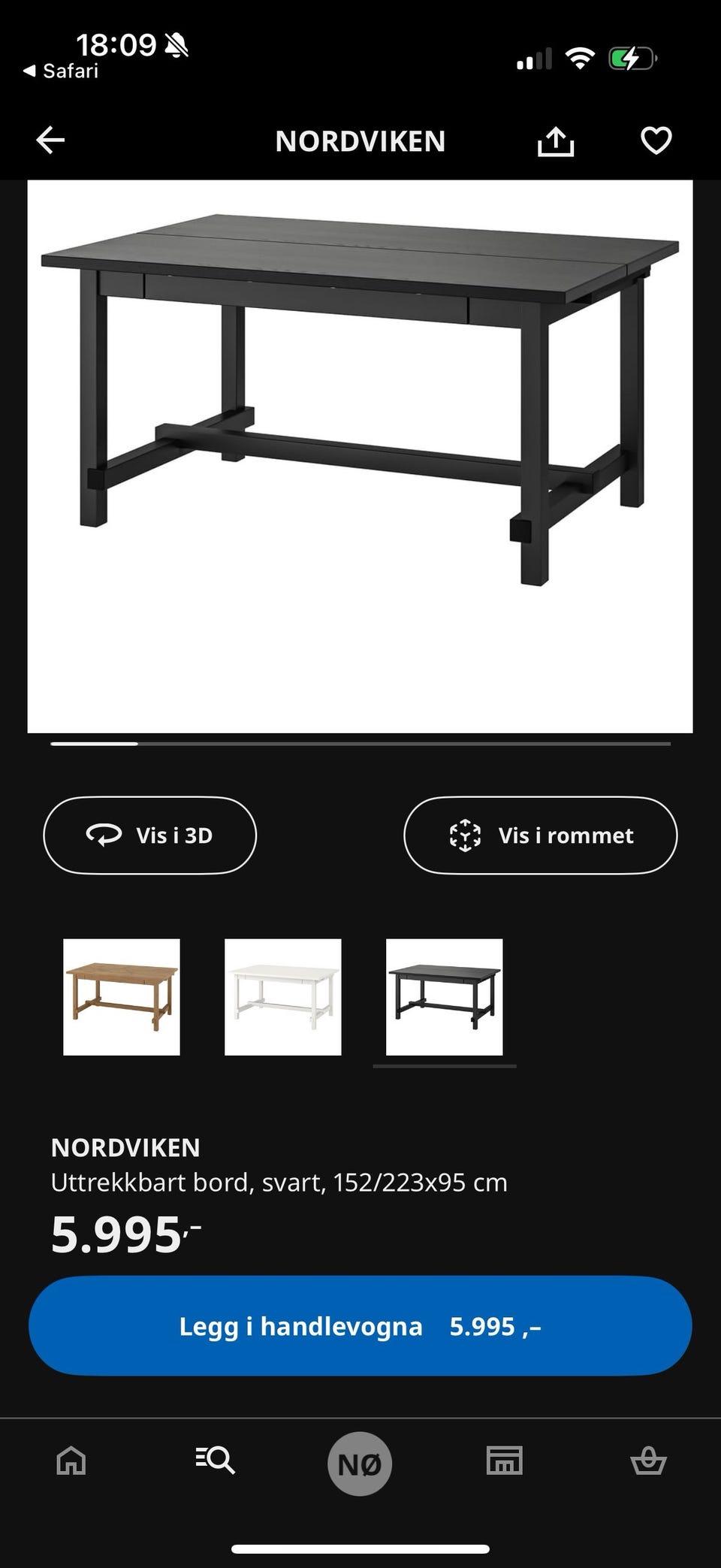Choose the antique stain wood variant
Viewport: 721px width, 1568px height.
point(122,998)
